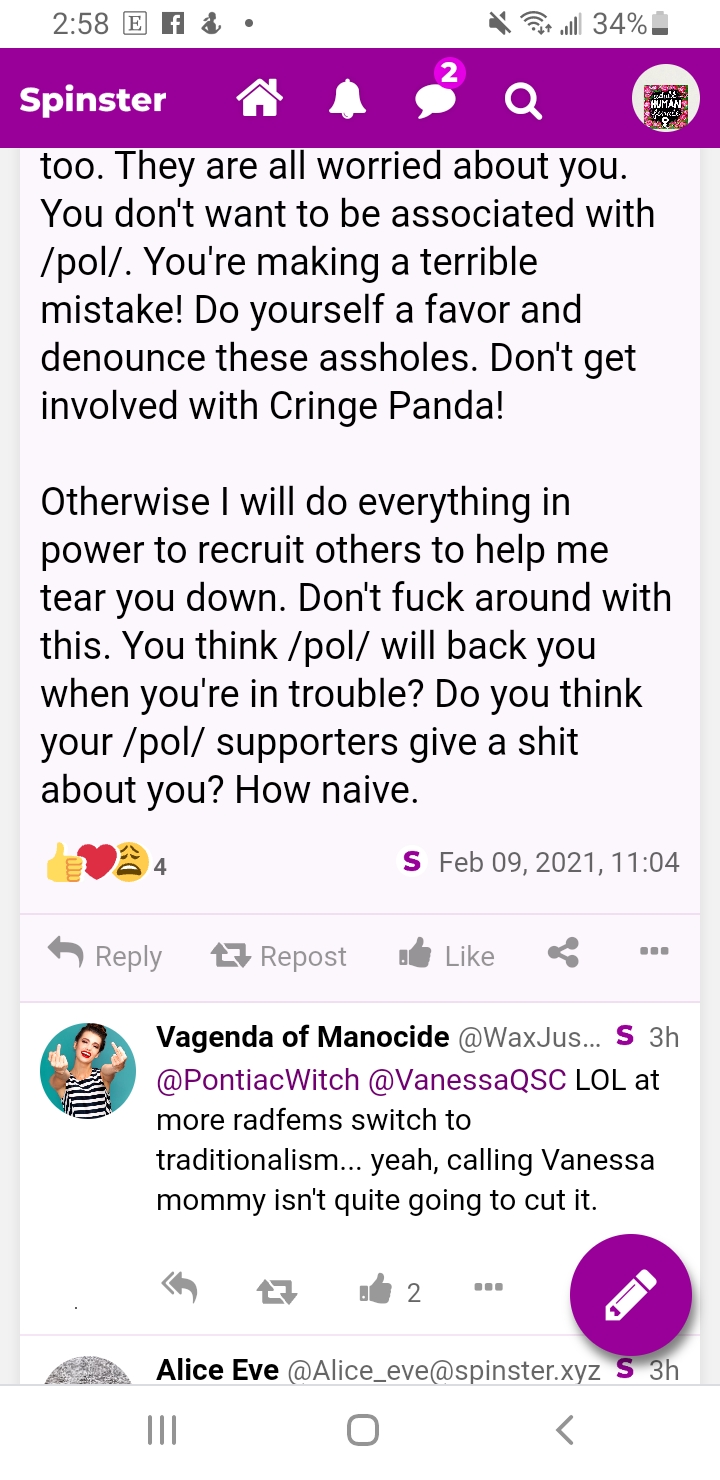Open chat messages with 2 unread

[x=435, y=99]
